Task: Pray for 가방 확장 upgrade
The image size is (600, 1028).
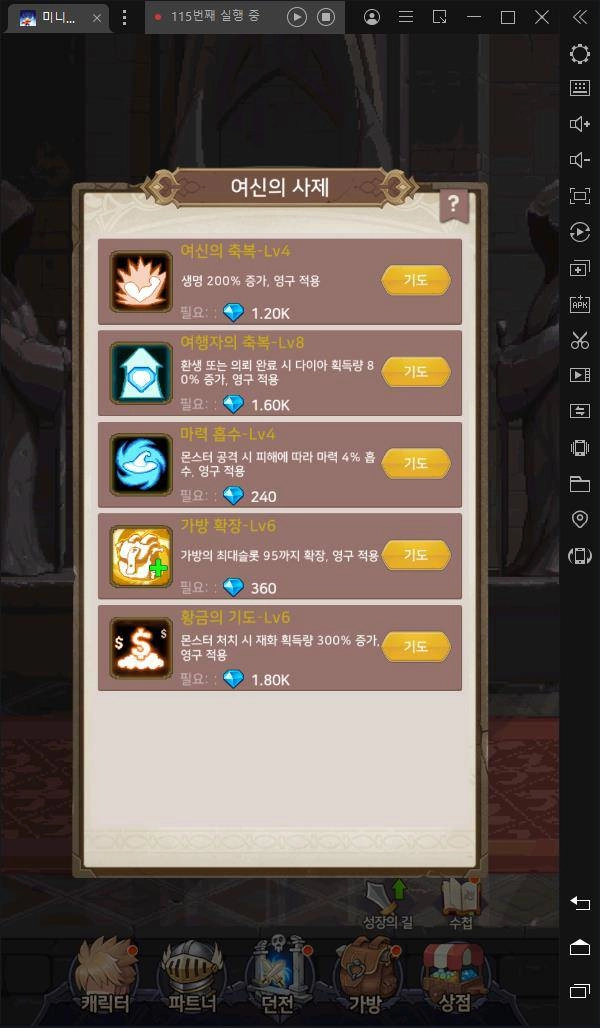Action: click(x=416, y=555)
